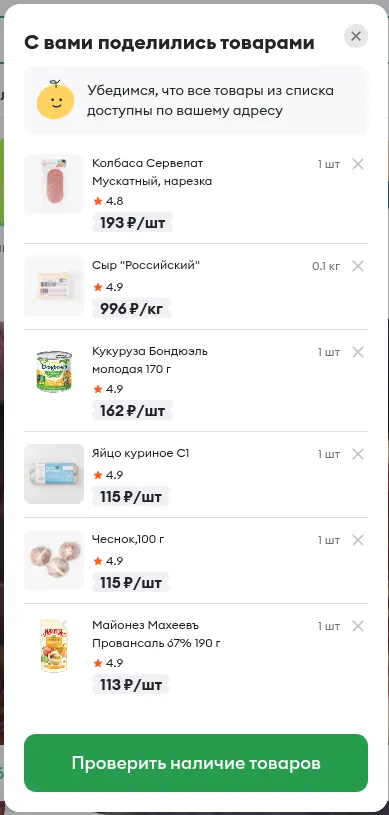View the Чеснок 100 г item

point(128,540)
